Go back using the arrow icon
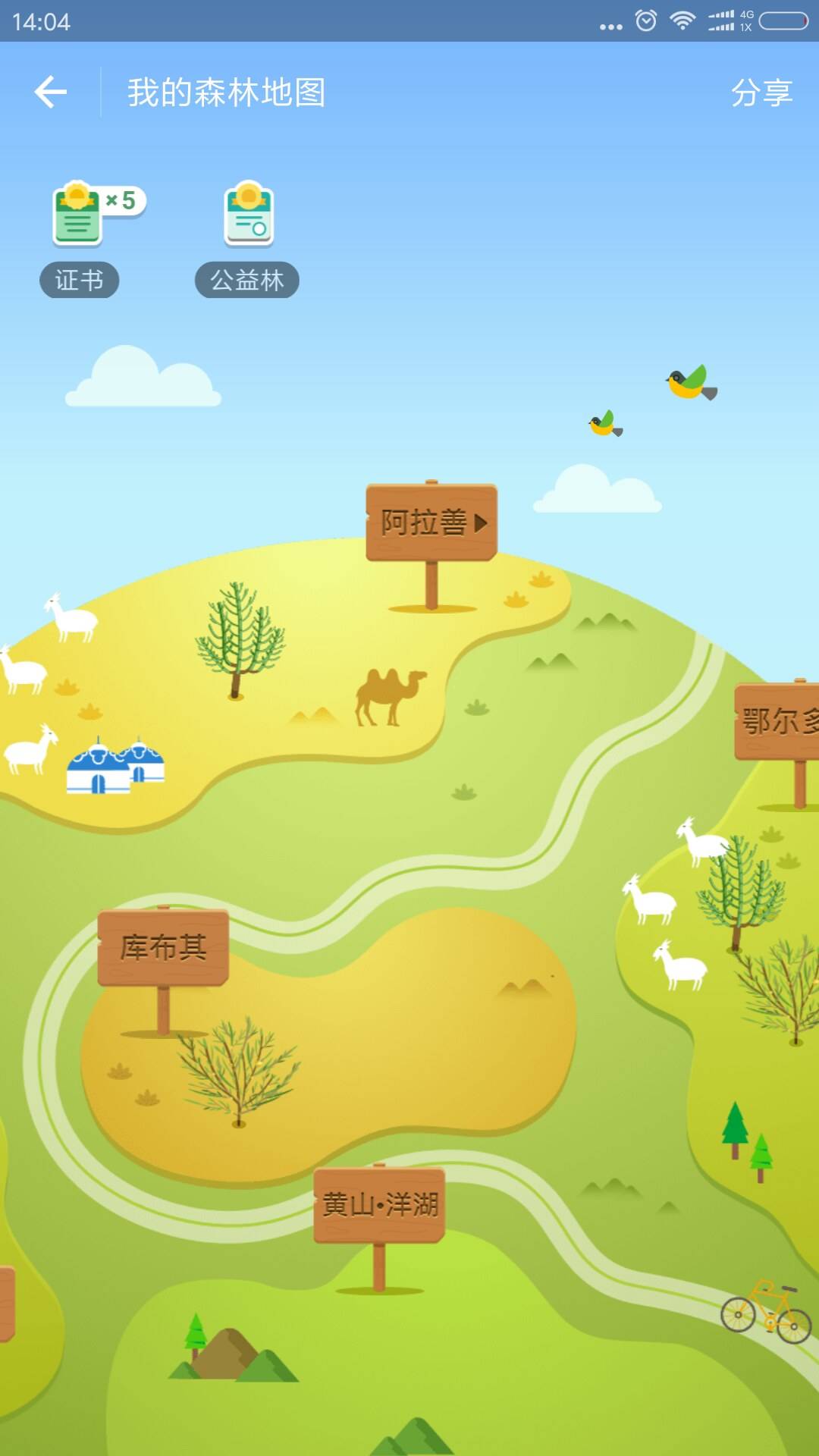Screen dimensions: 819x1456 (51, 93)
